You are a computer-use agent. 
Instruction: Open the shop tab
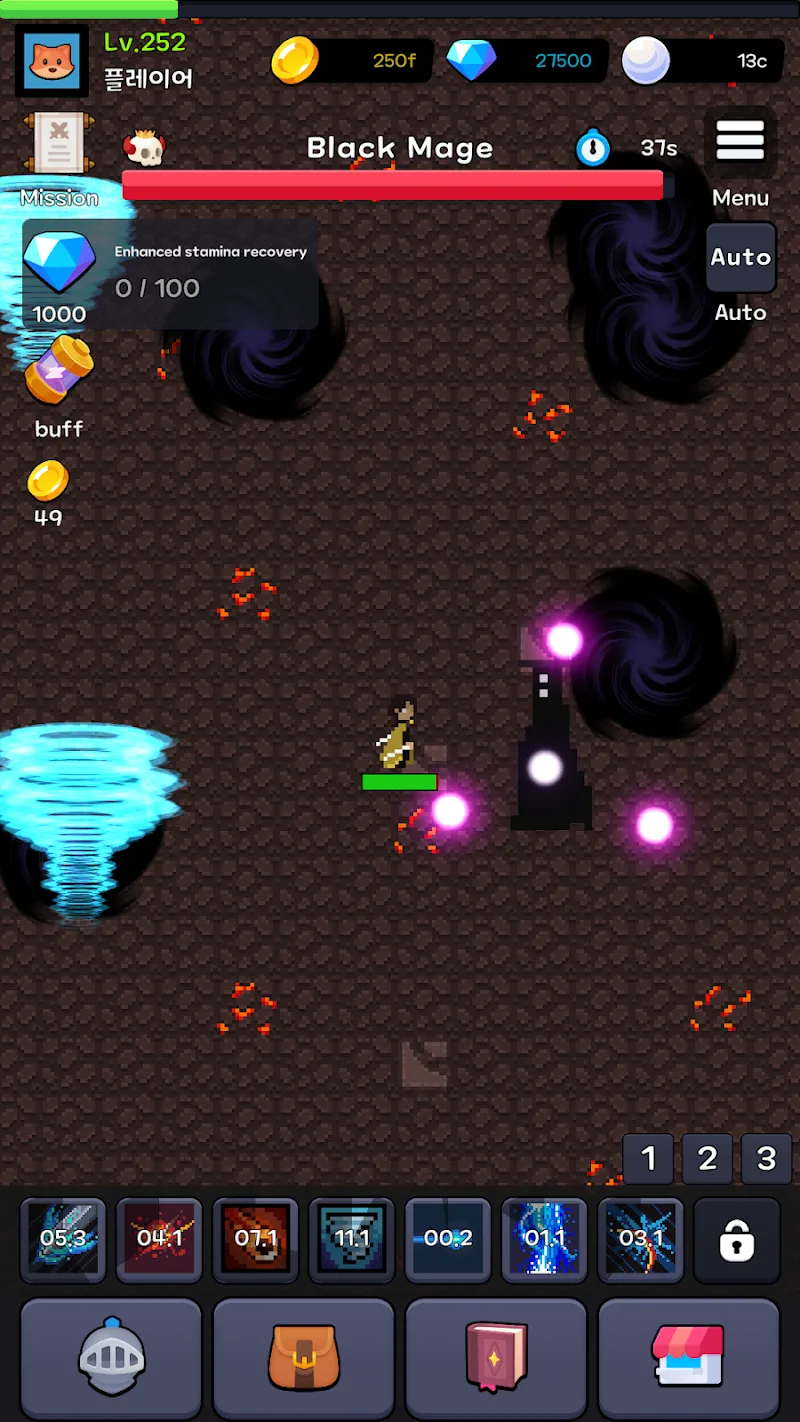click(688, 1357)
